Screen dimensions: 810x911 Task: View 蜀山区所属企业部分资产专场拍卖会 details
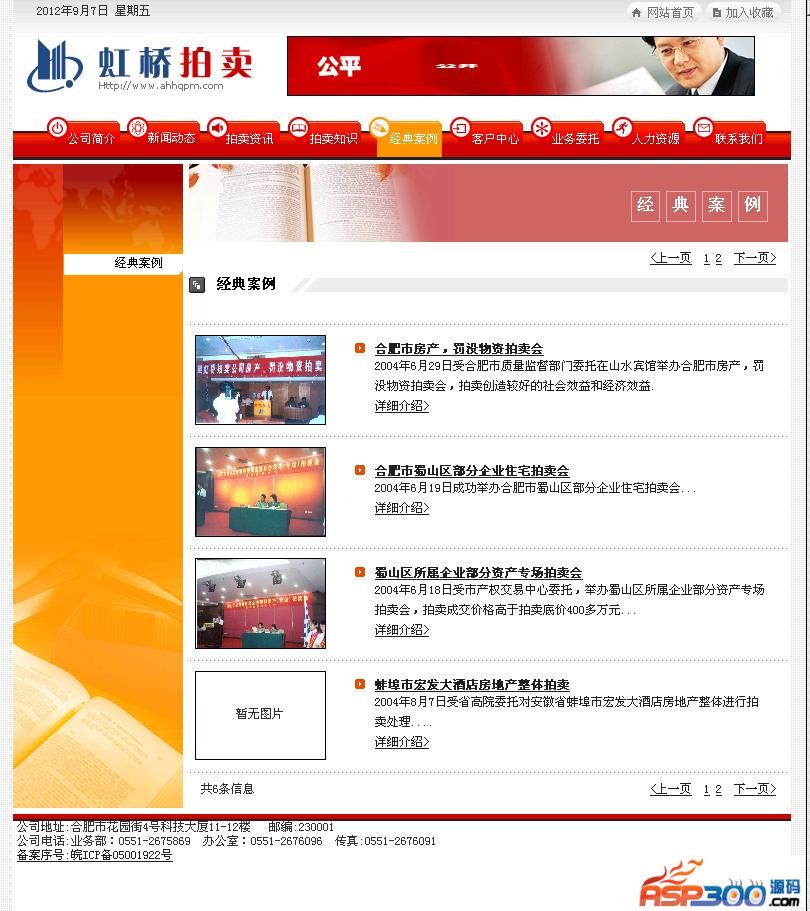click(x=478, y=573)
